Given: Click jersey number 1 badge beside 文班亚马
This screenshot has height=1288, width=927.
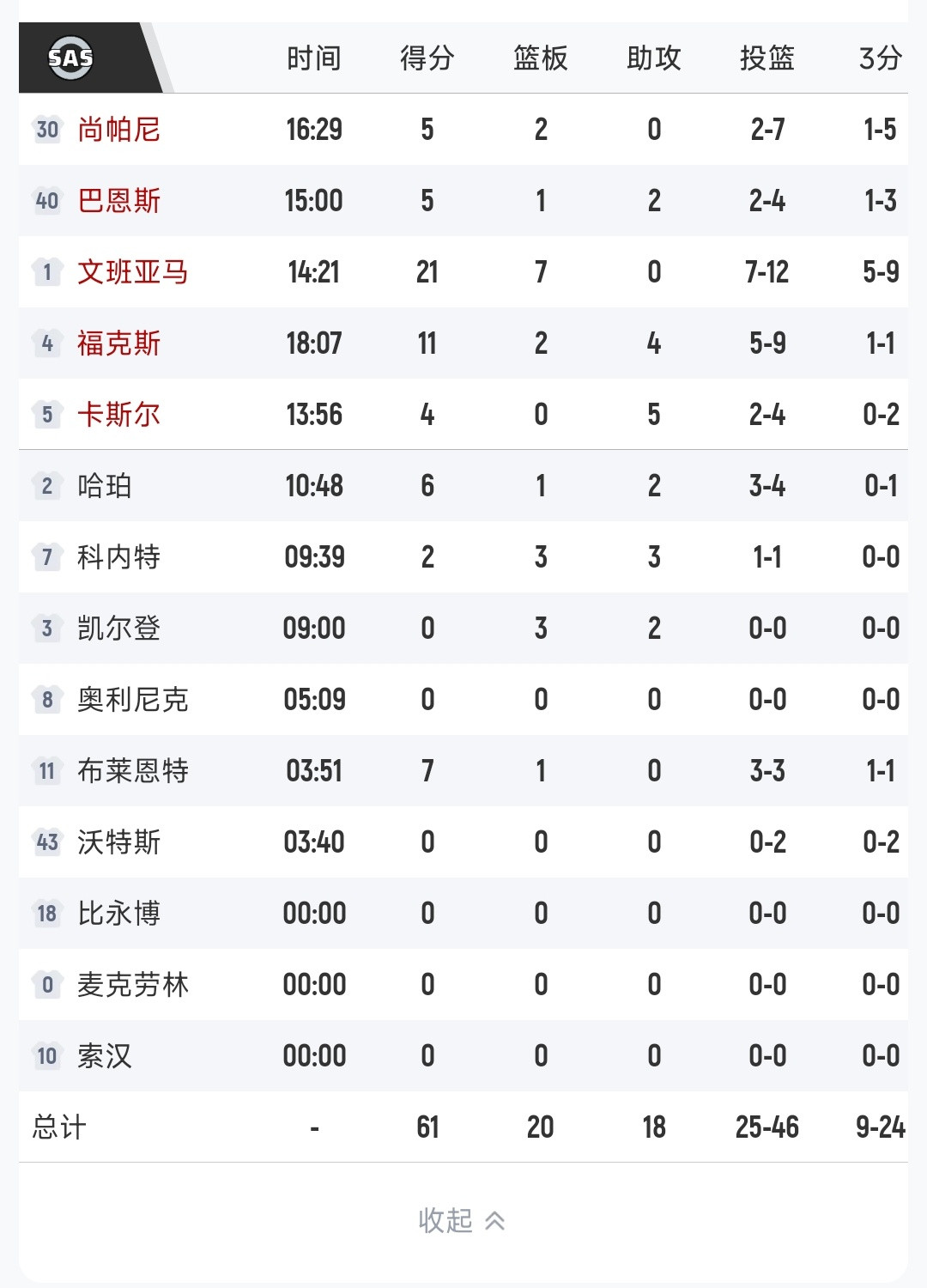Looking at the screenshot, I should (47, 271).
